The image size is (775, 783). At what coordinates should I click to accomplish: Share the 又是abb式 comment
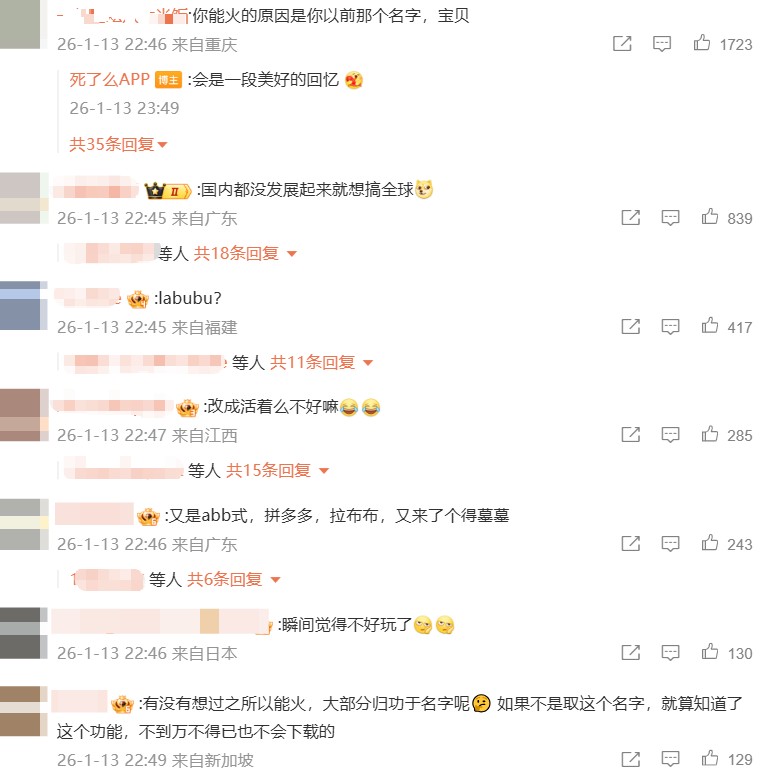point(630,543)
